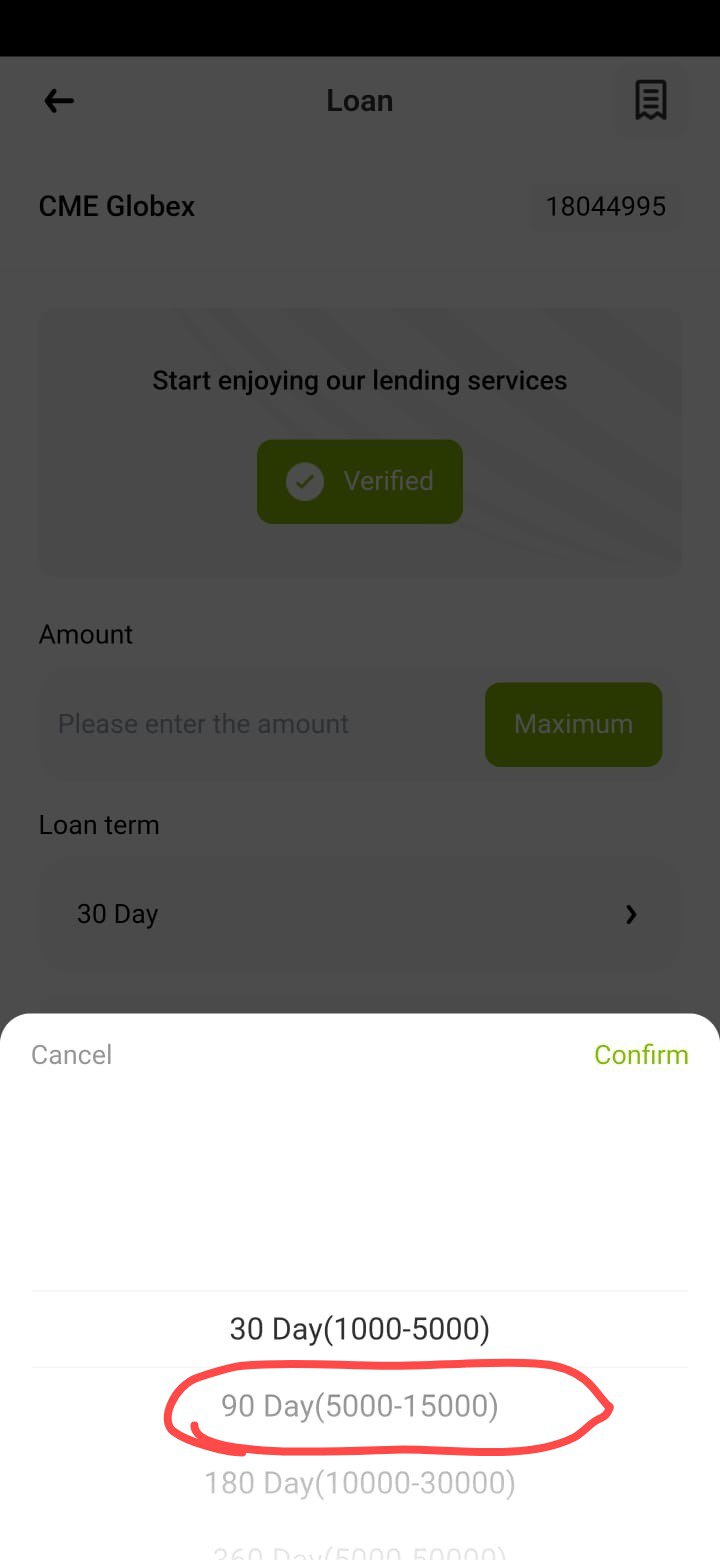The image size is (720, 1560).
Task: Cancel the loan term picker
Action: [x=71, y=1055]
